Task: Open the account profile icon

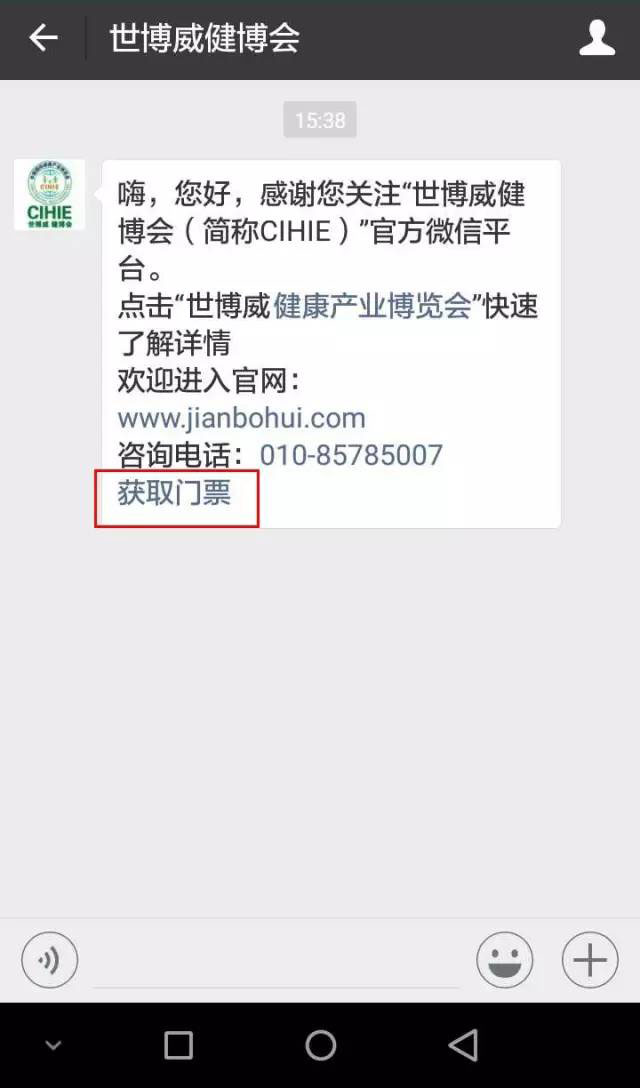Action: (x=597, y=38)
